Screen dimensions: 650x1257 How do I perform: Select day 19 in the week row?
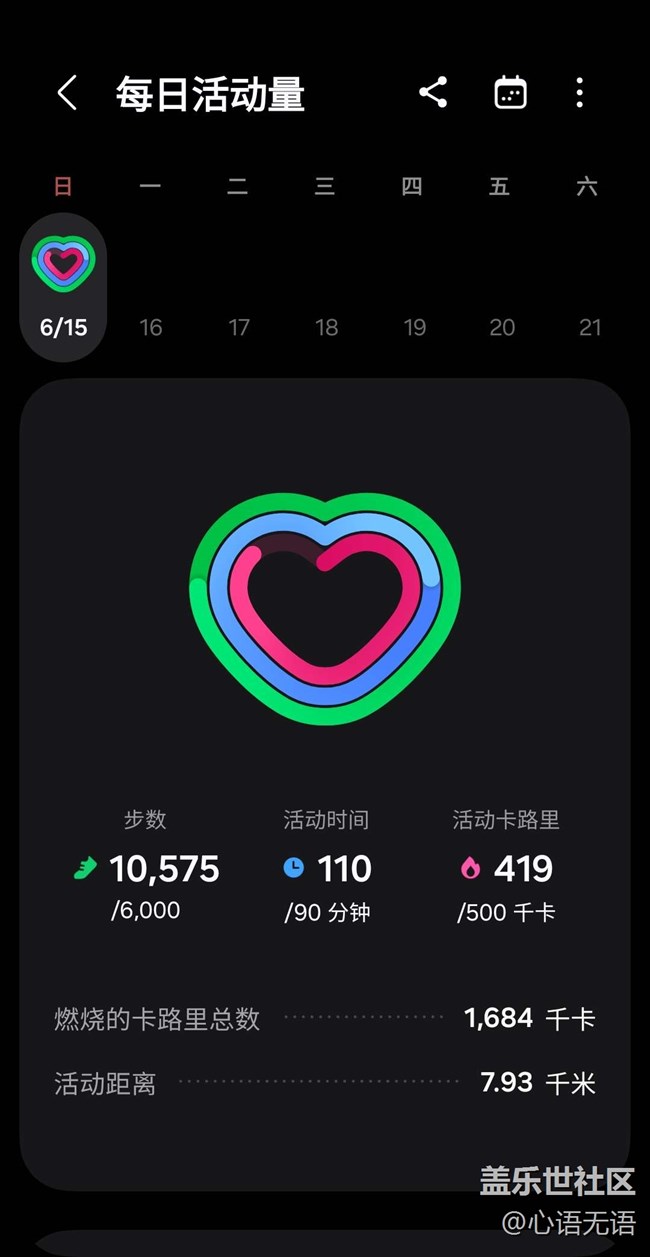(414, 327)
